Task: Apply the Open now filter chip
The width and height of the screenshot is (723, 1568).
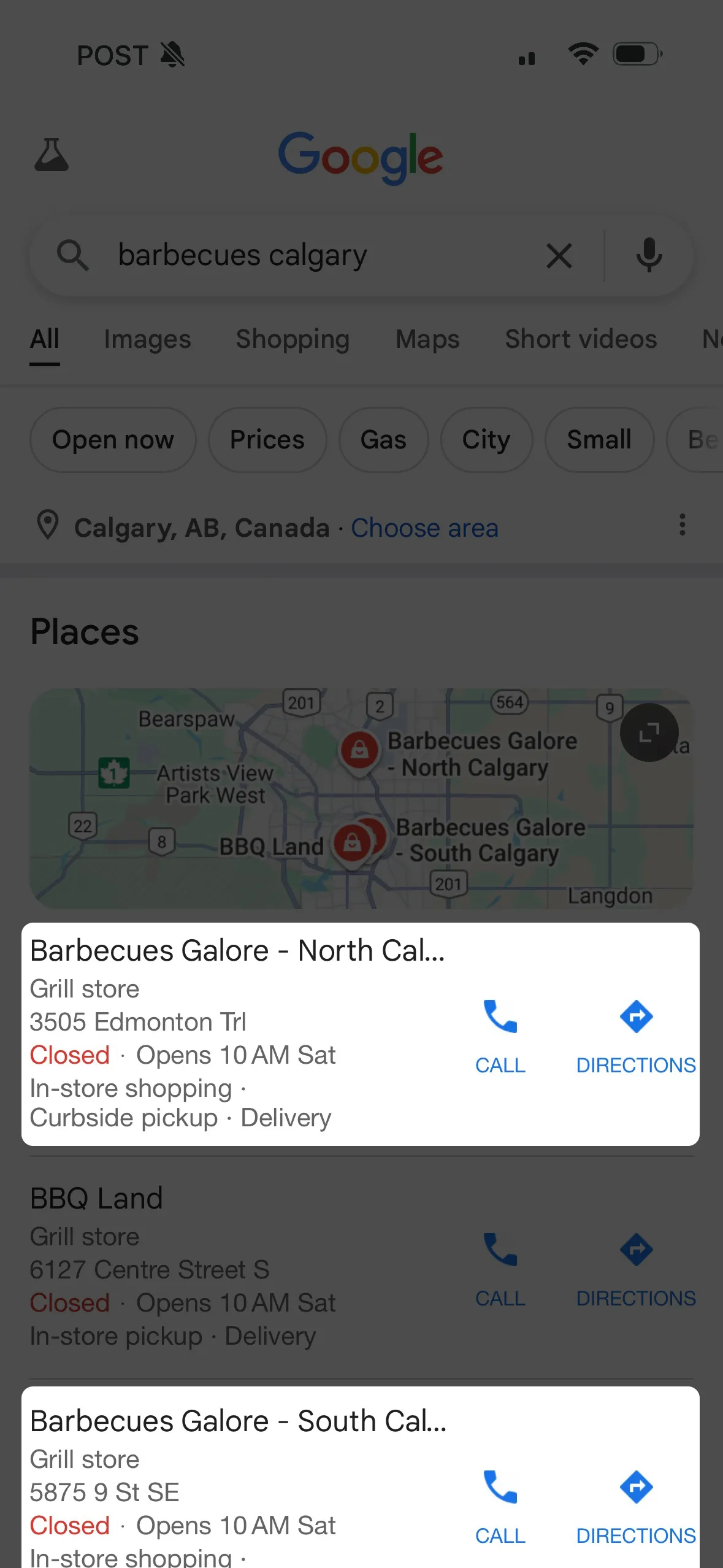Action: 113,440
